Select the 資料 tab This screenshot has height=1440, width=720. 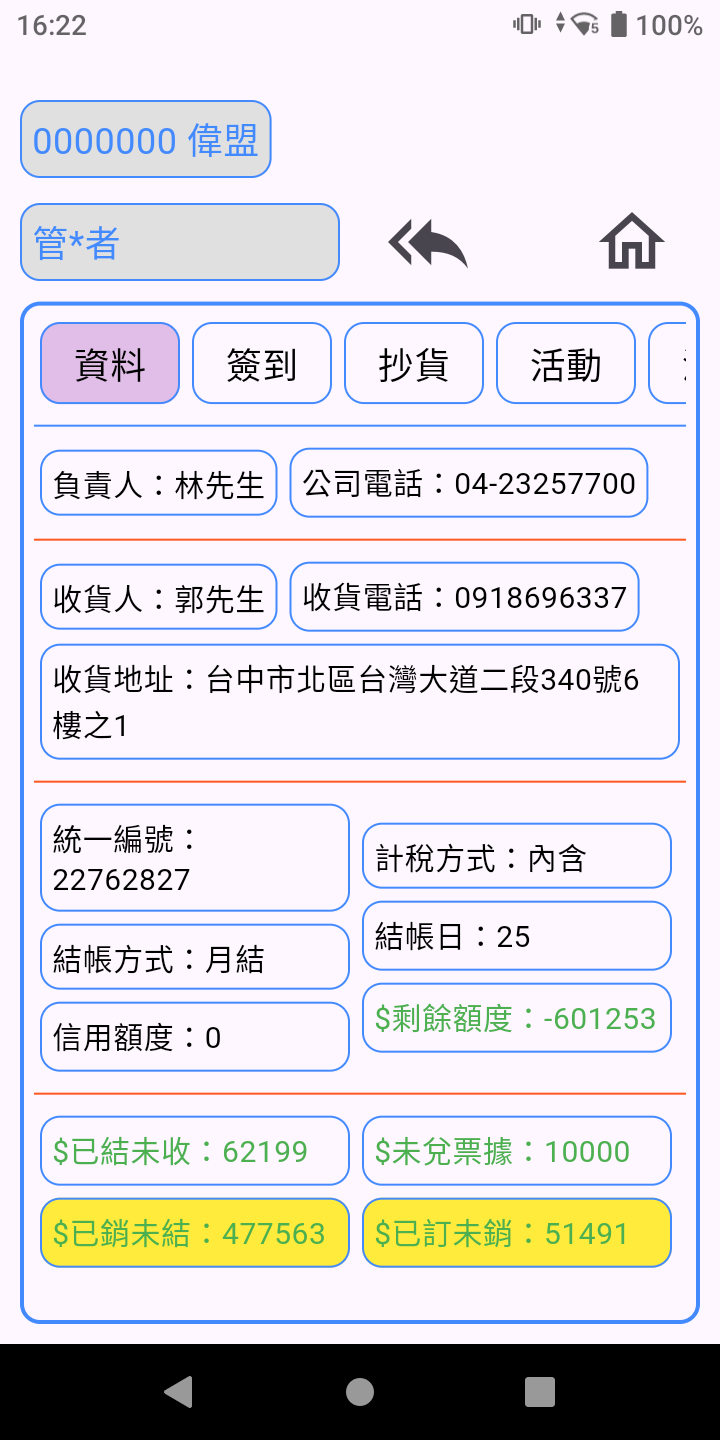tap(110, 363)
